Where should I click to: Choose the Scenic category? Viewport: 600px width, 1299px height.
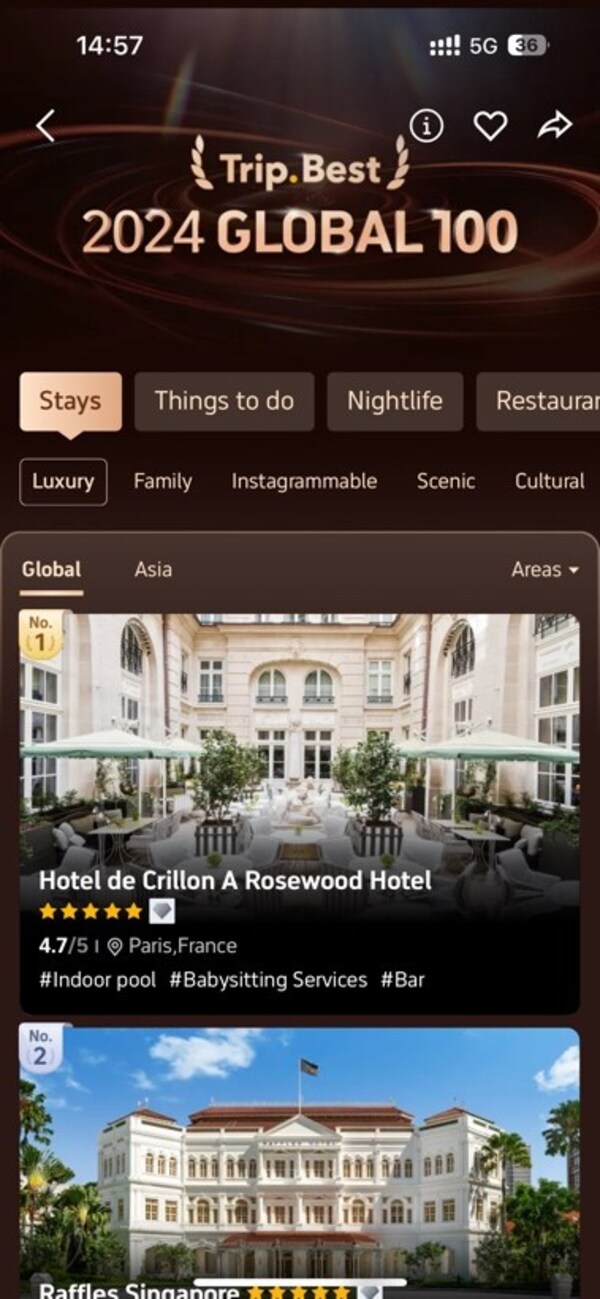446,481
